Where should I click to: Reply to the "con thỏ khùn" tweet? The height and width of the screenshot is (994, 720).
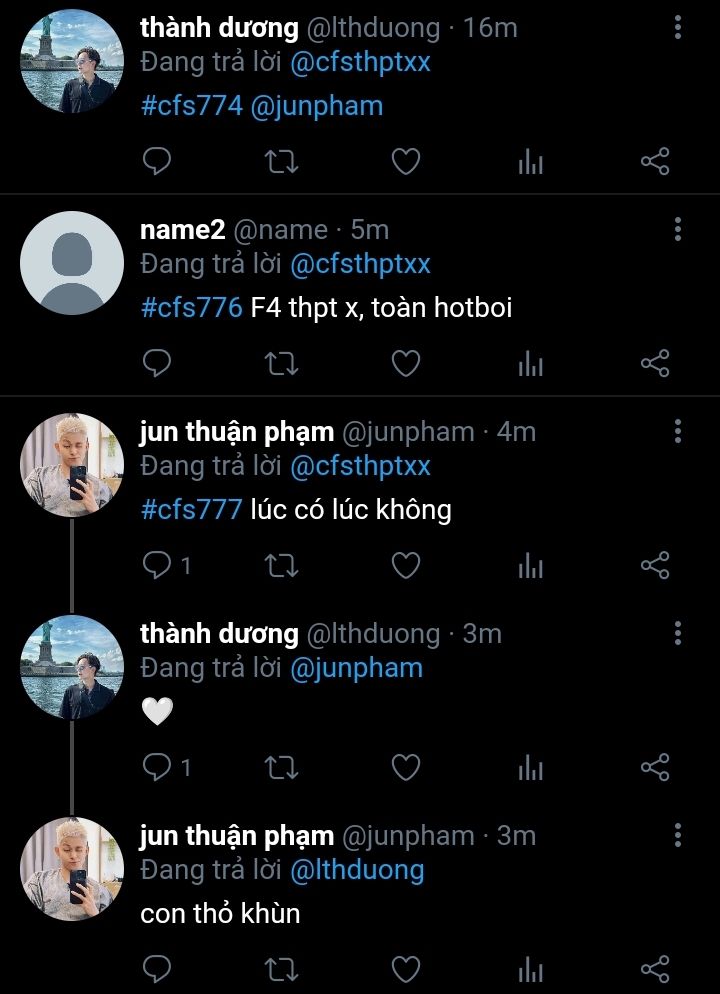pyautogui.click(x=157, y=969)
